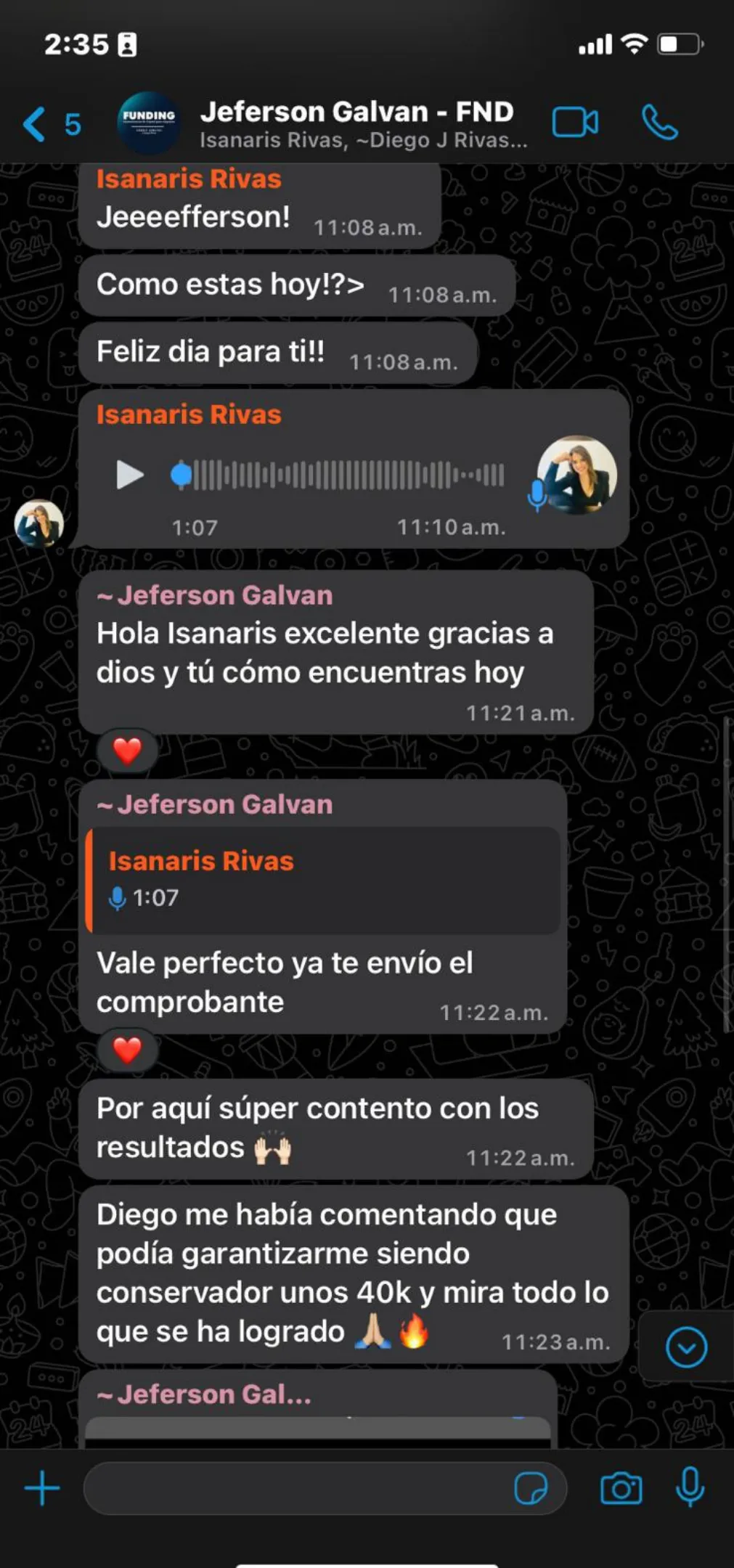Open Jeferson Galvan - FND group info
This screenshot has height=1568, width=734.
coord(356,124)
